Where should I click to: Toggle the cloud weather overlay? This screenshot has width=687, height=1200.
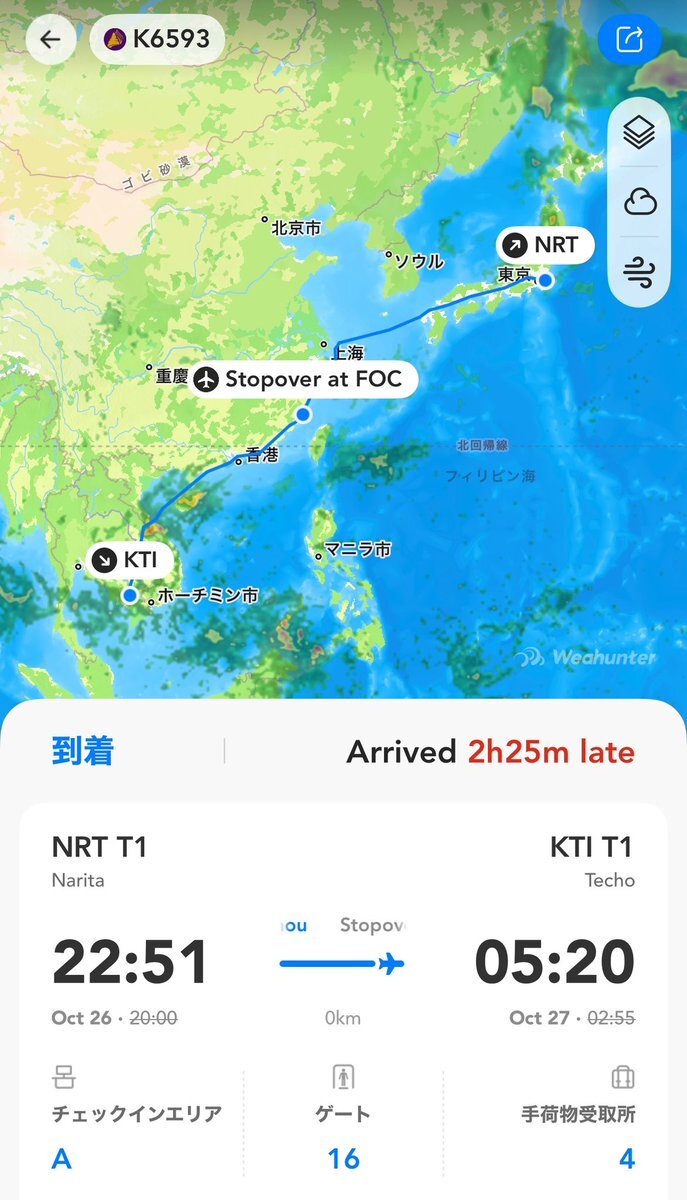pos(639,203)
